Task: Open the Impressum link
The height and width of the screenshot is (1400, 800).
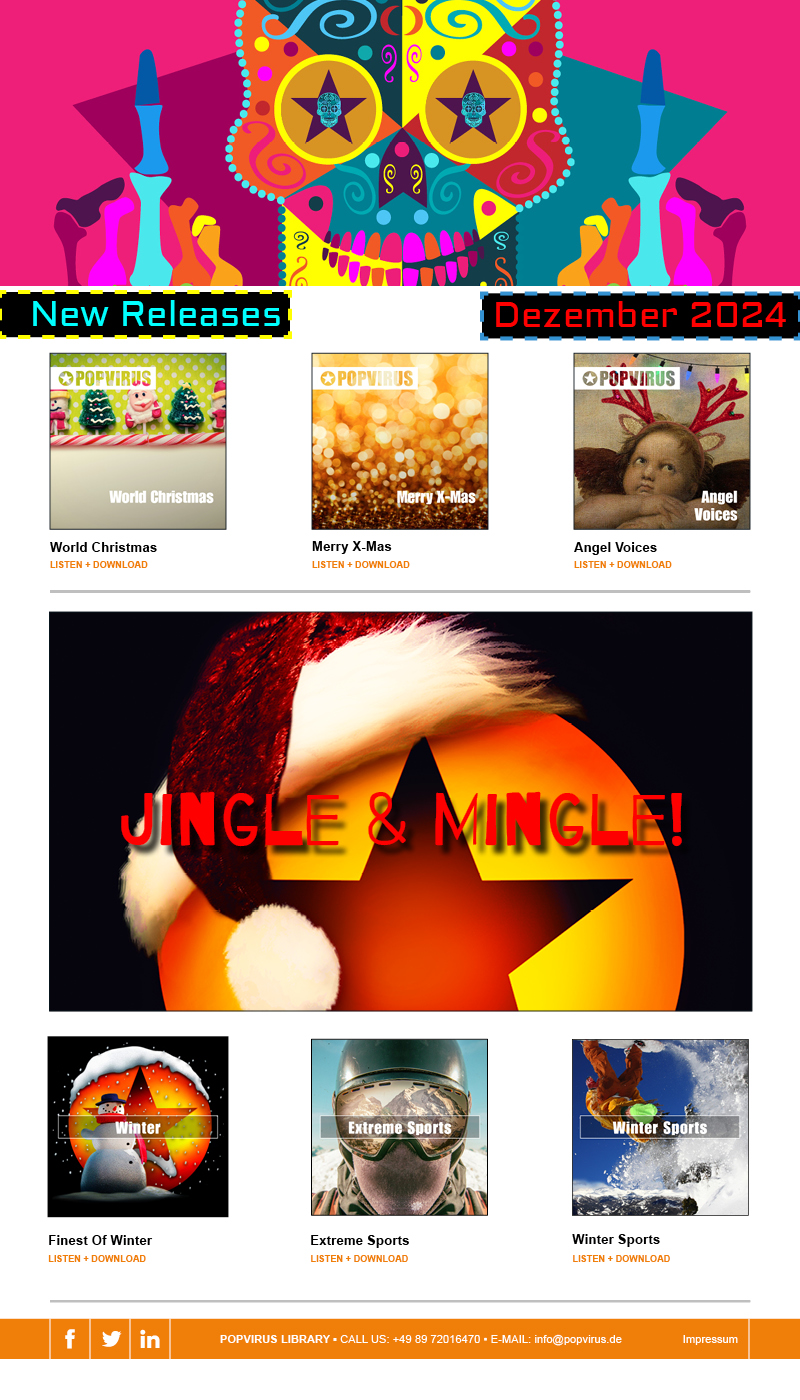Action: coord(710,1339)
